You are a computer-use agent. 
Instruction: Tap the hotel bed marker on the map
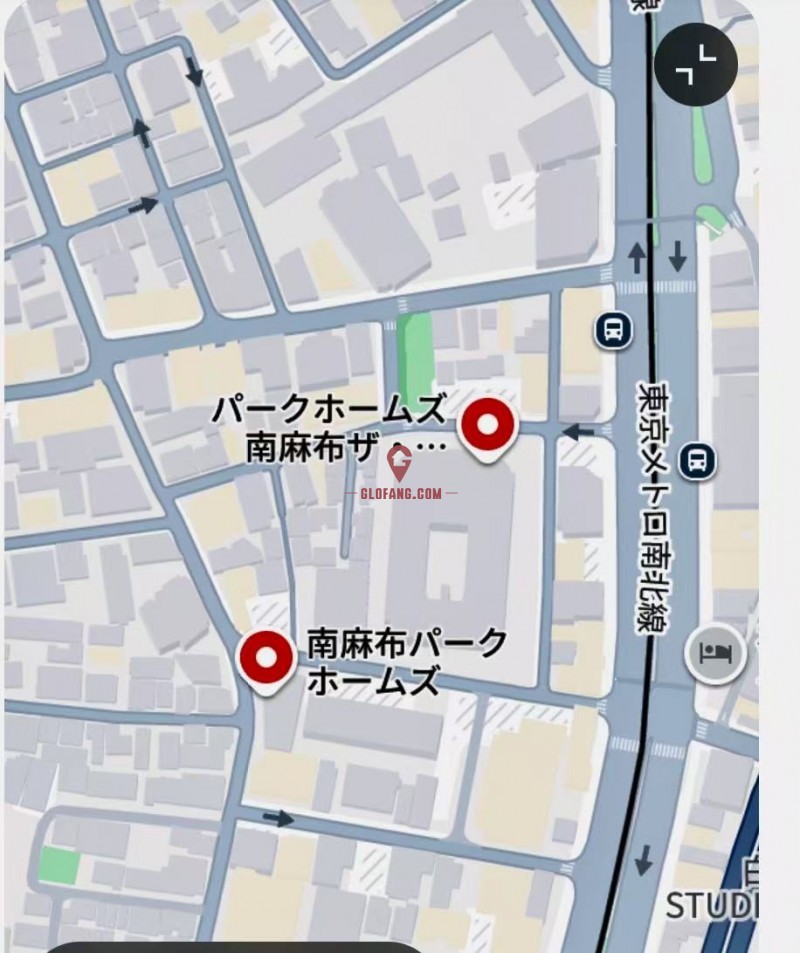click(x=715, y=654)
